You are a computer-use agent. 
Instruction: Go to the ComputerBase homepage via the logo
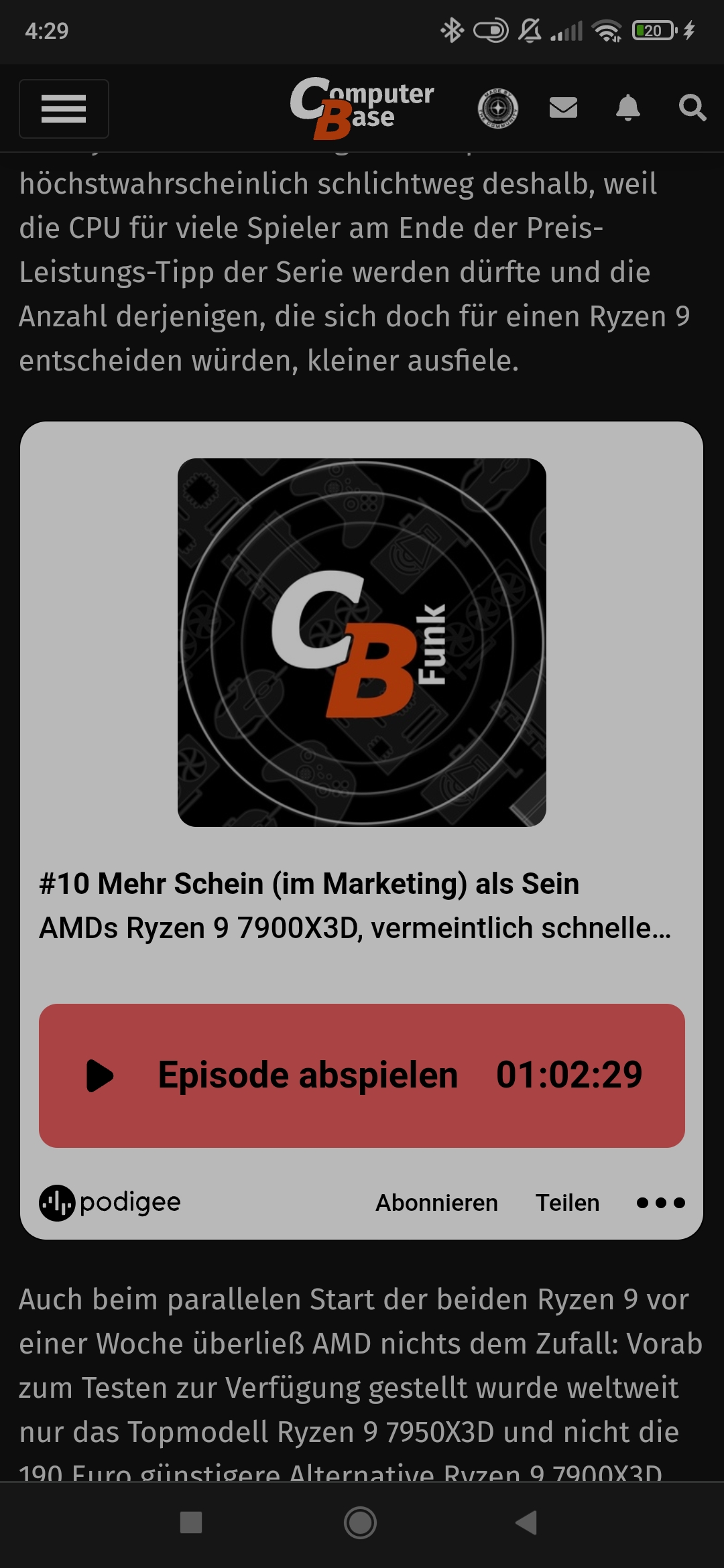click(362, 107)
